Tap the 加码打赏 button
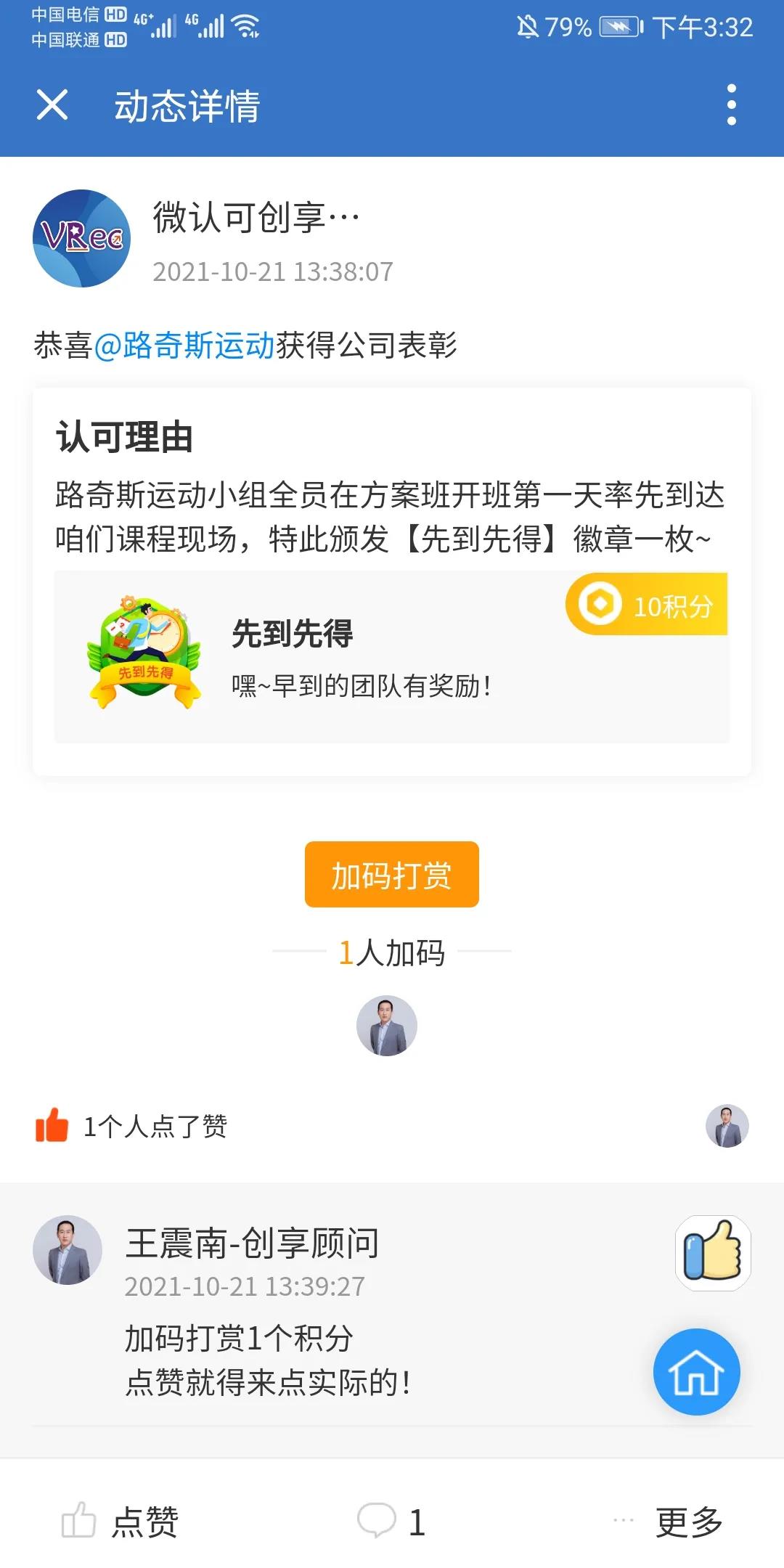 click(392, 875)
